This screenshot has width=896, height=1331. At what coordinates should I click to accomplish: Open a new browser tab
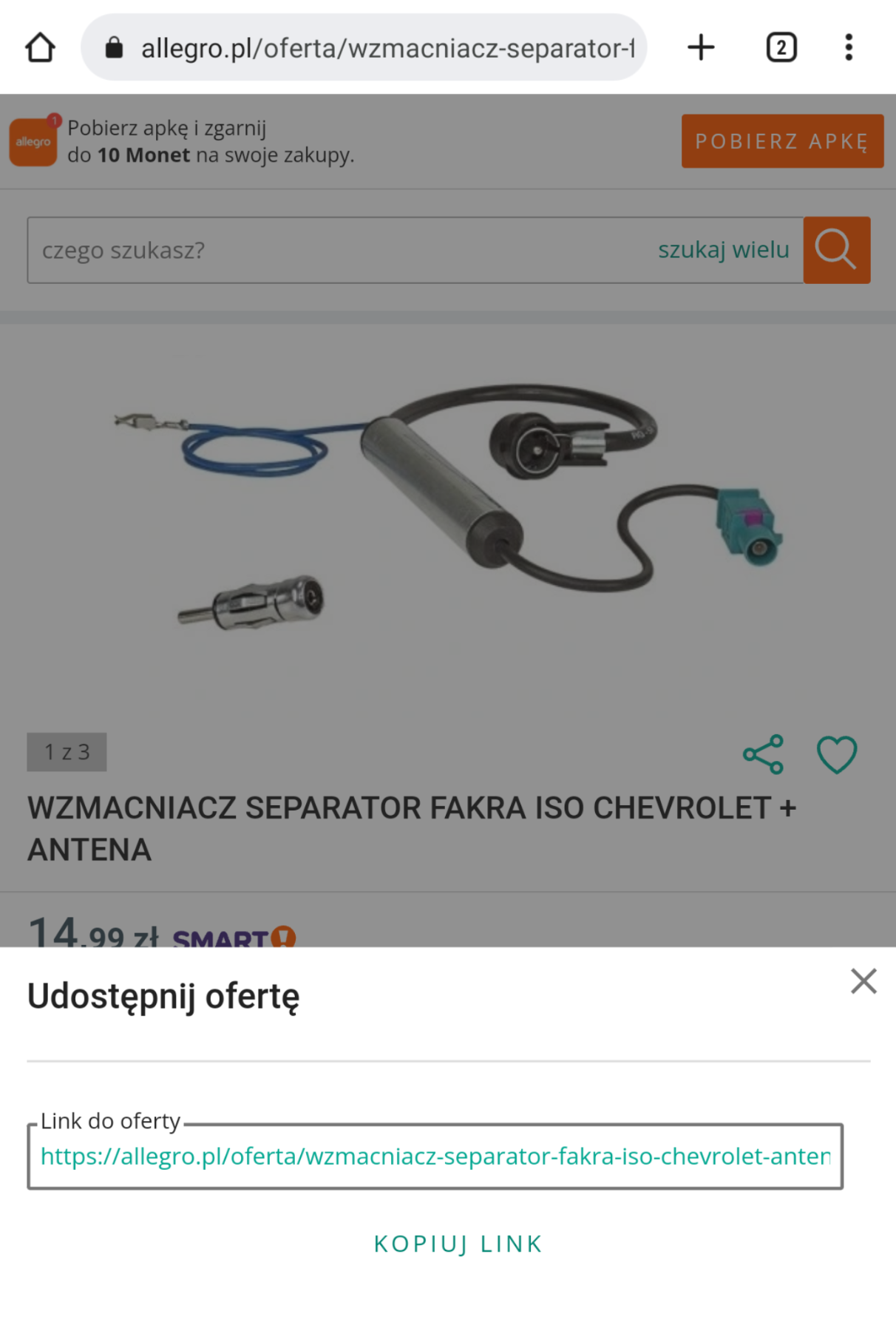click(701, 48)
